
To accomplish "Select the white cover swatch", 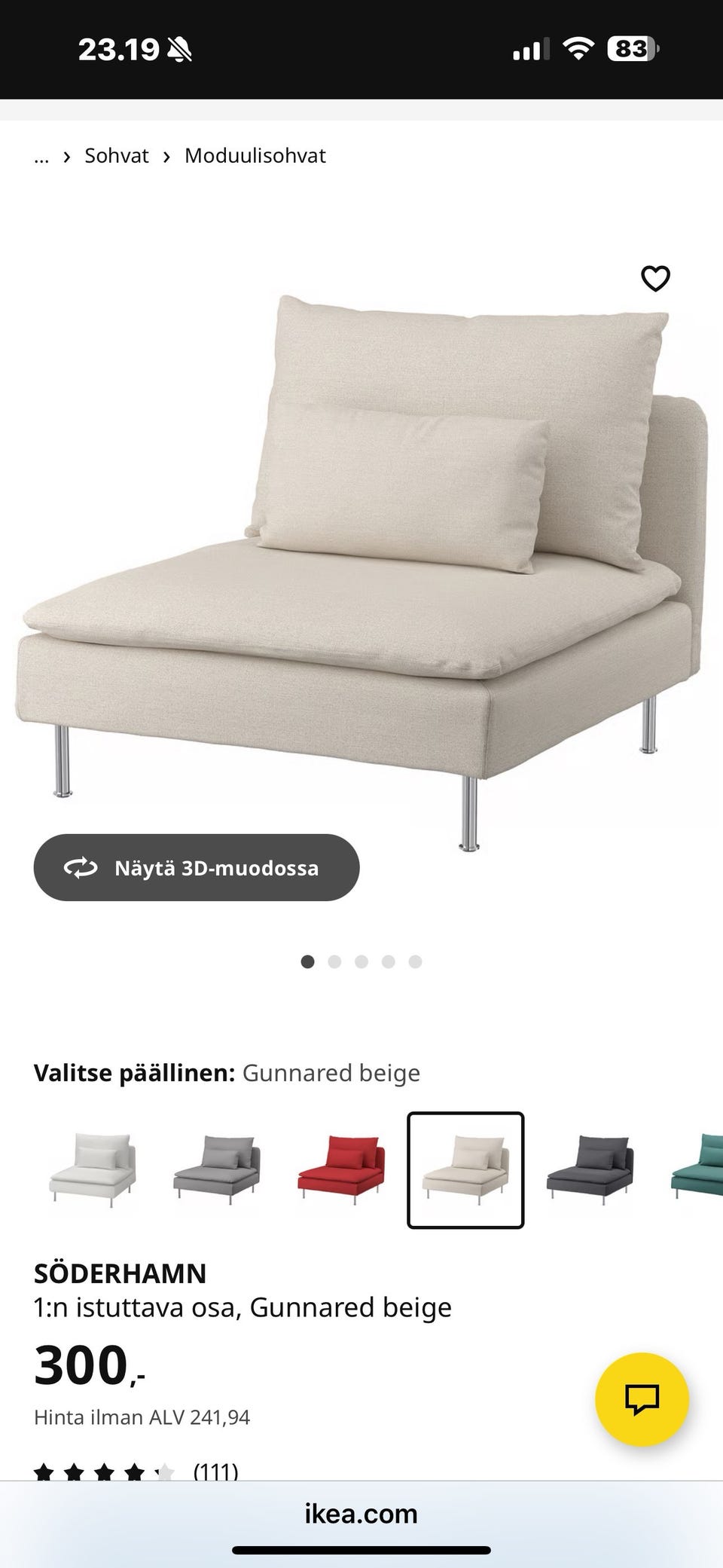I will (93, 1169).
